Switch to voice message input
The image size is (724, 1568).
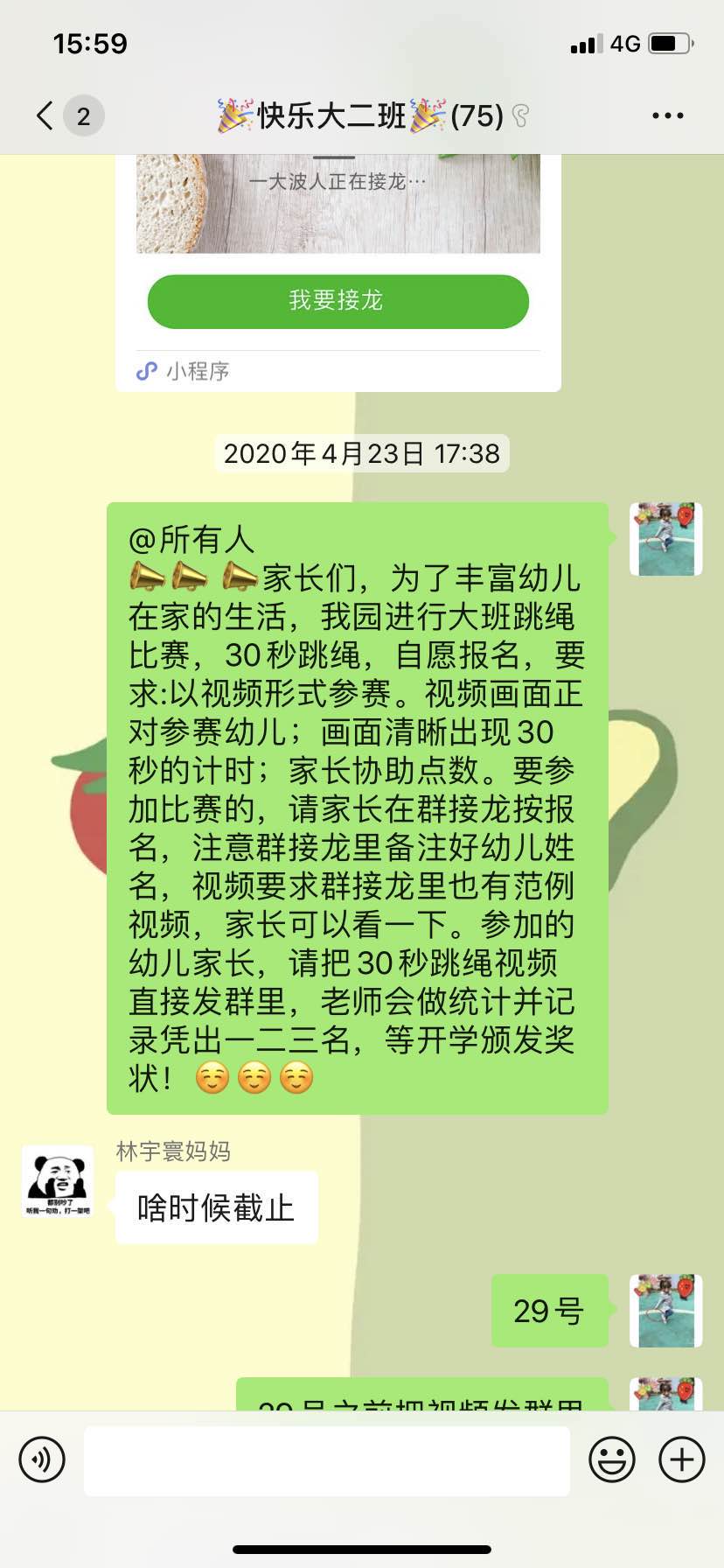(42, 1459)
